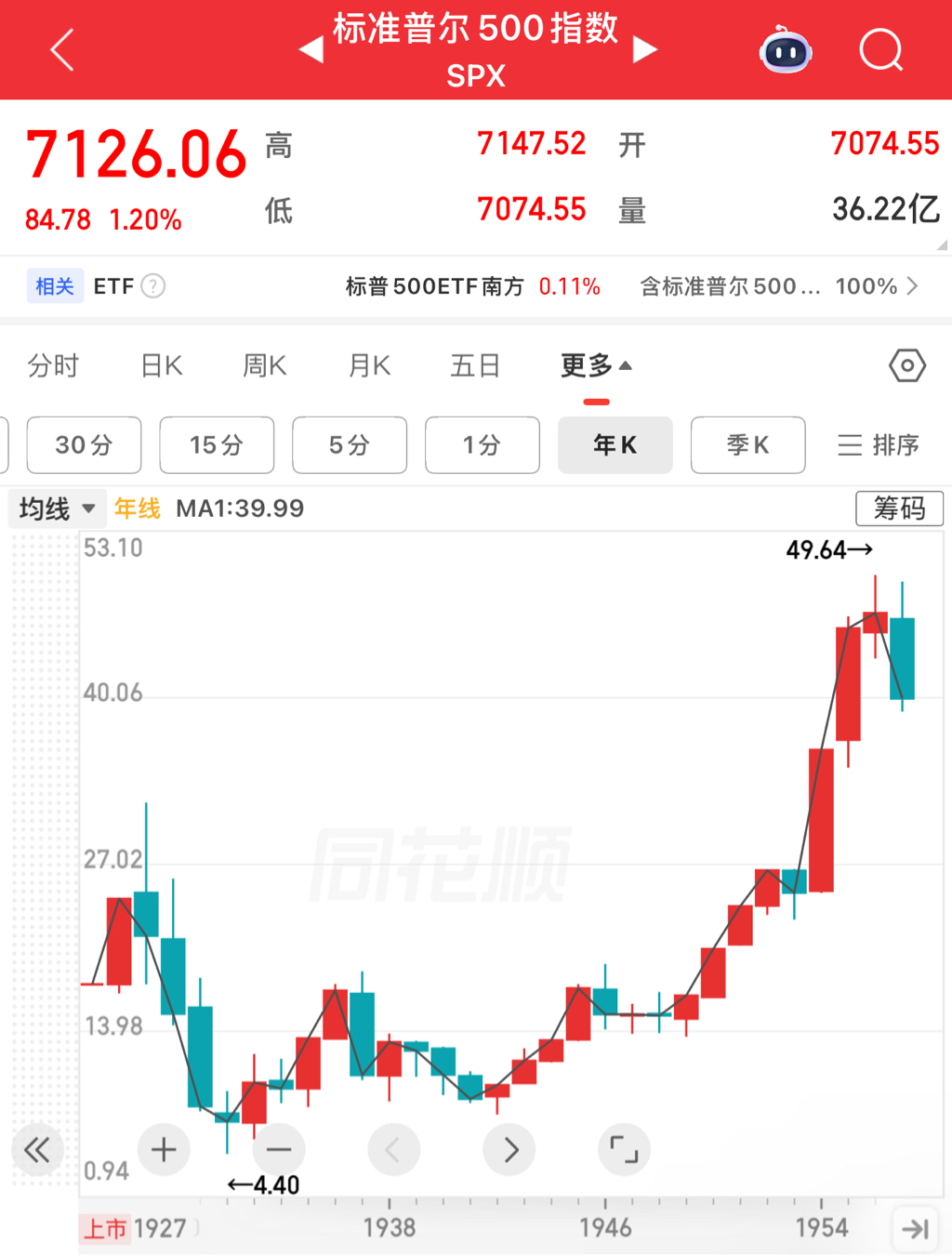Switch to the next index with the right arrow
The width and height of the screenshot is (952, 1255).
pyautogui.click(x=645, y=50)
